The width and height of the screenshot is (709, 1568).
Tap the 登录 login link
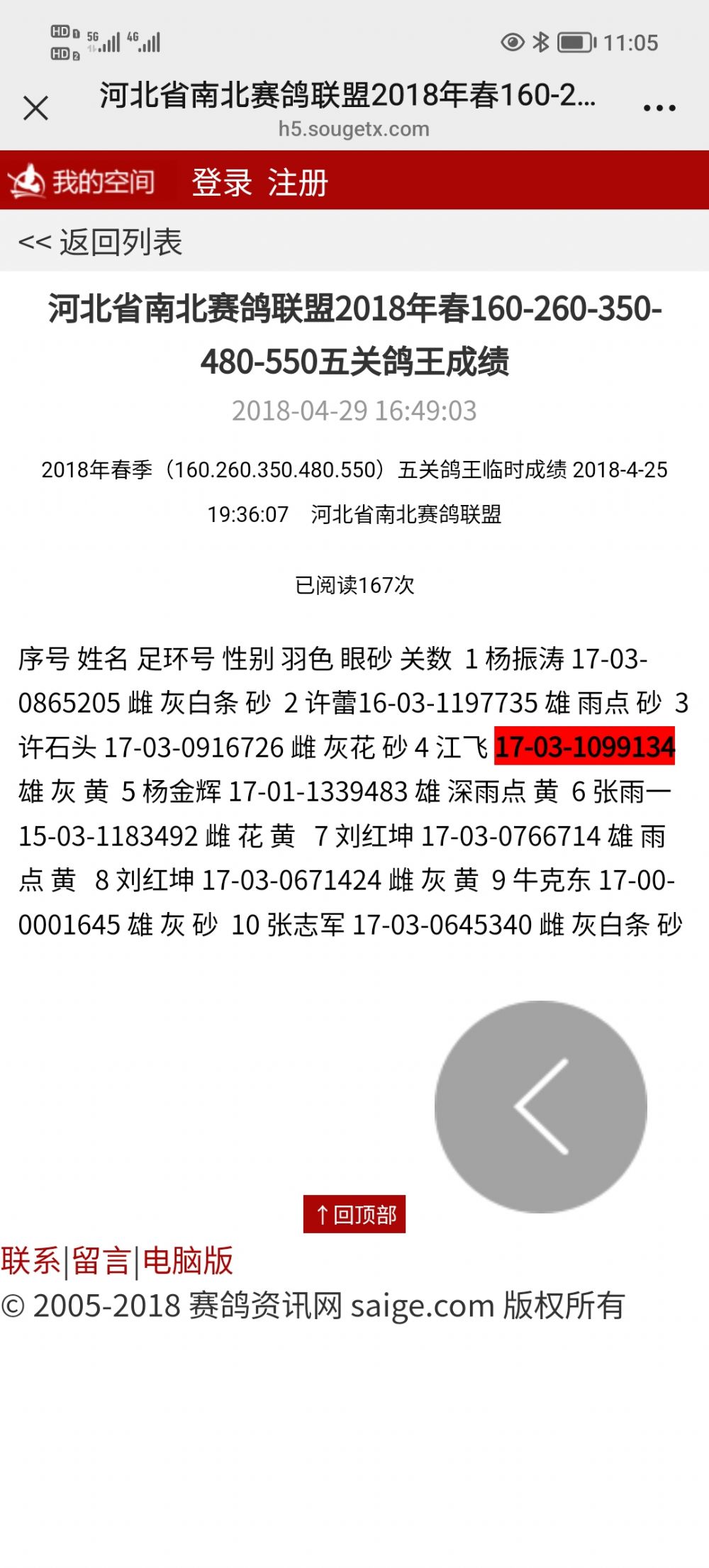tap(222, 182)
